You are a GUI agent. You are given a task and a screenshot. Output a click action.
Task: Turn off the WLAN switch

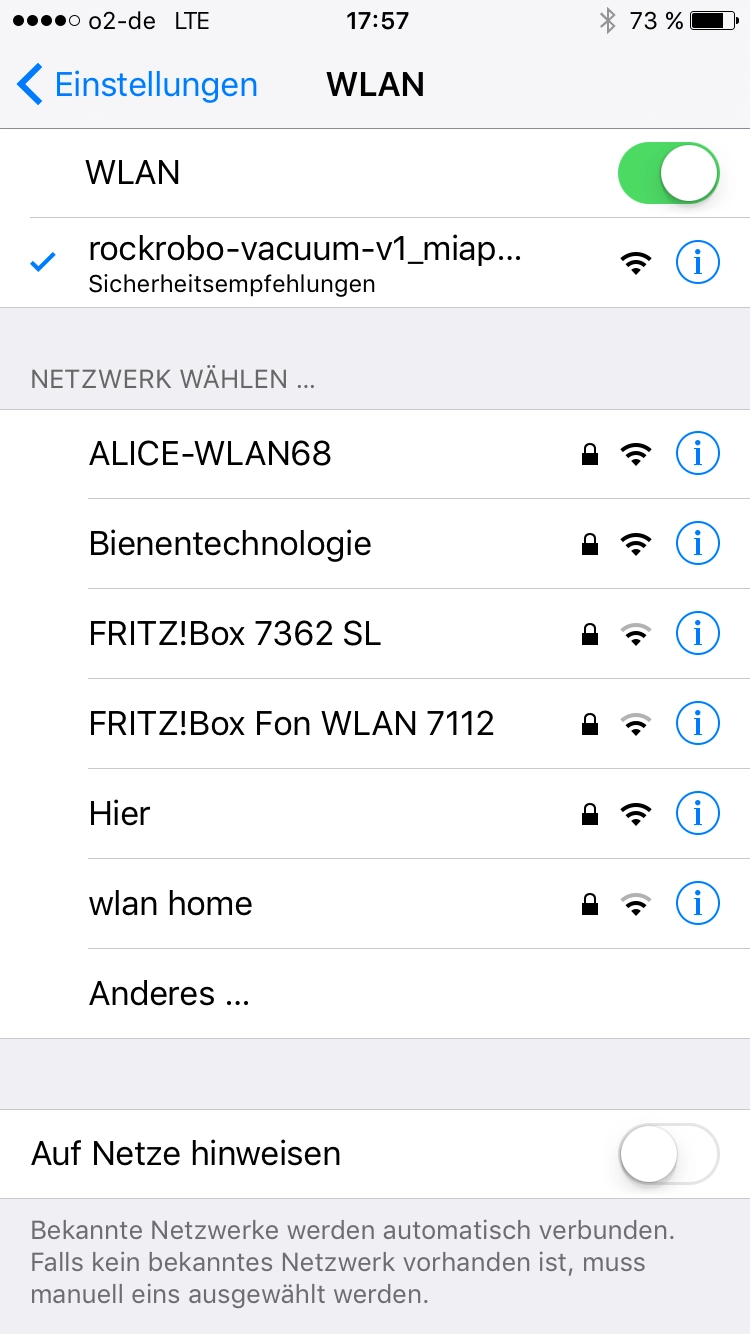tap(669, 173)
